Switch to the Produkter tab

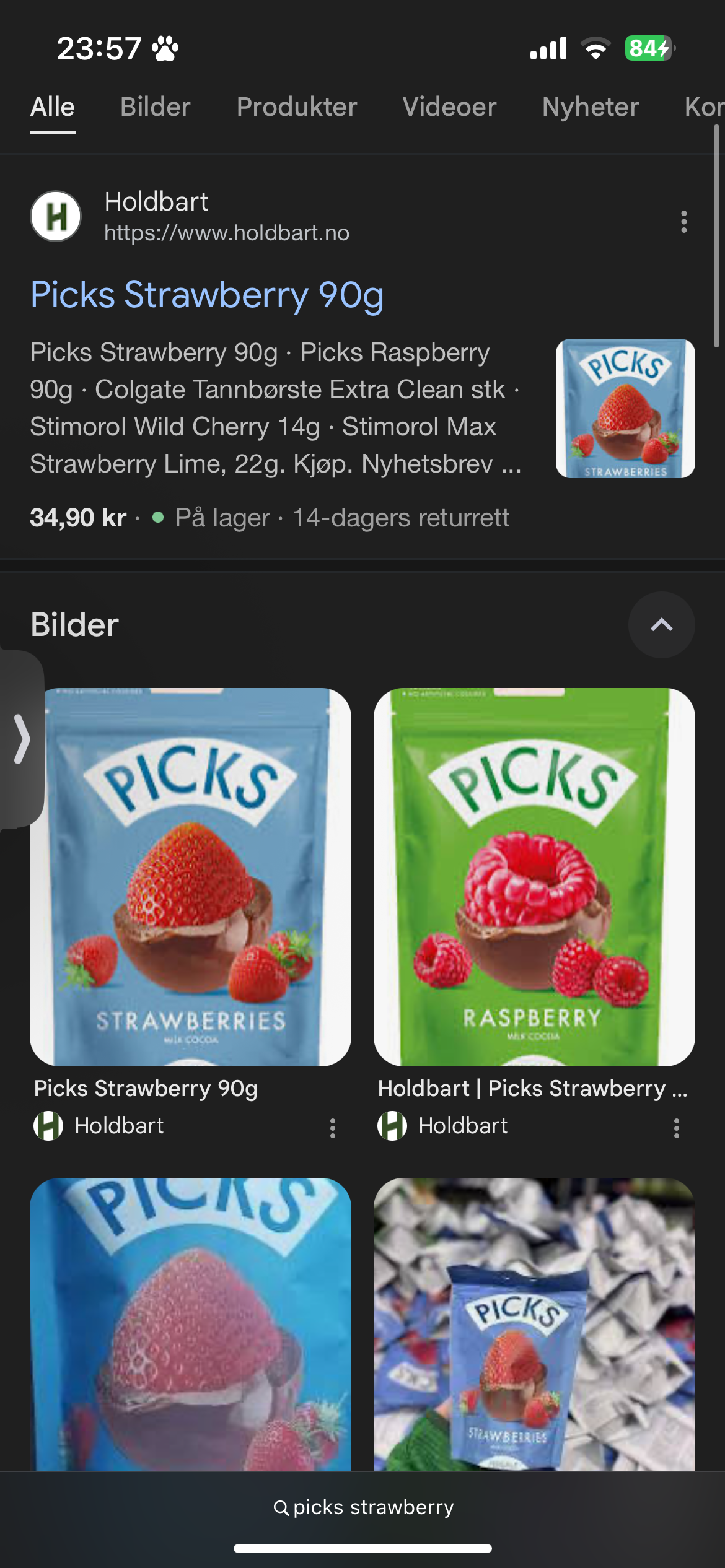[x=297, y=107]
